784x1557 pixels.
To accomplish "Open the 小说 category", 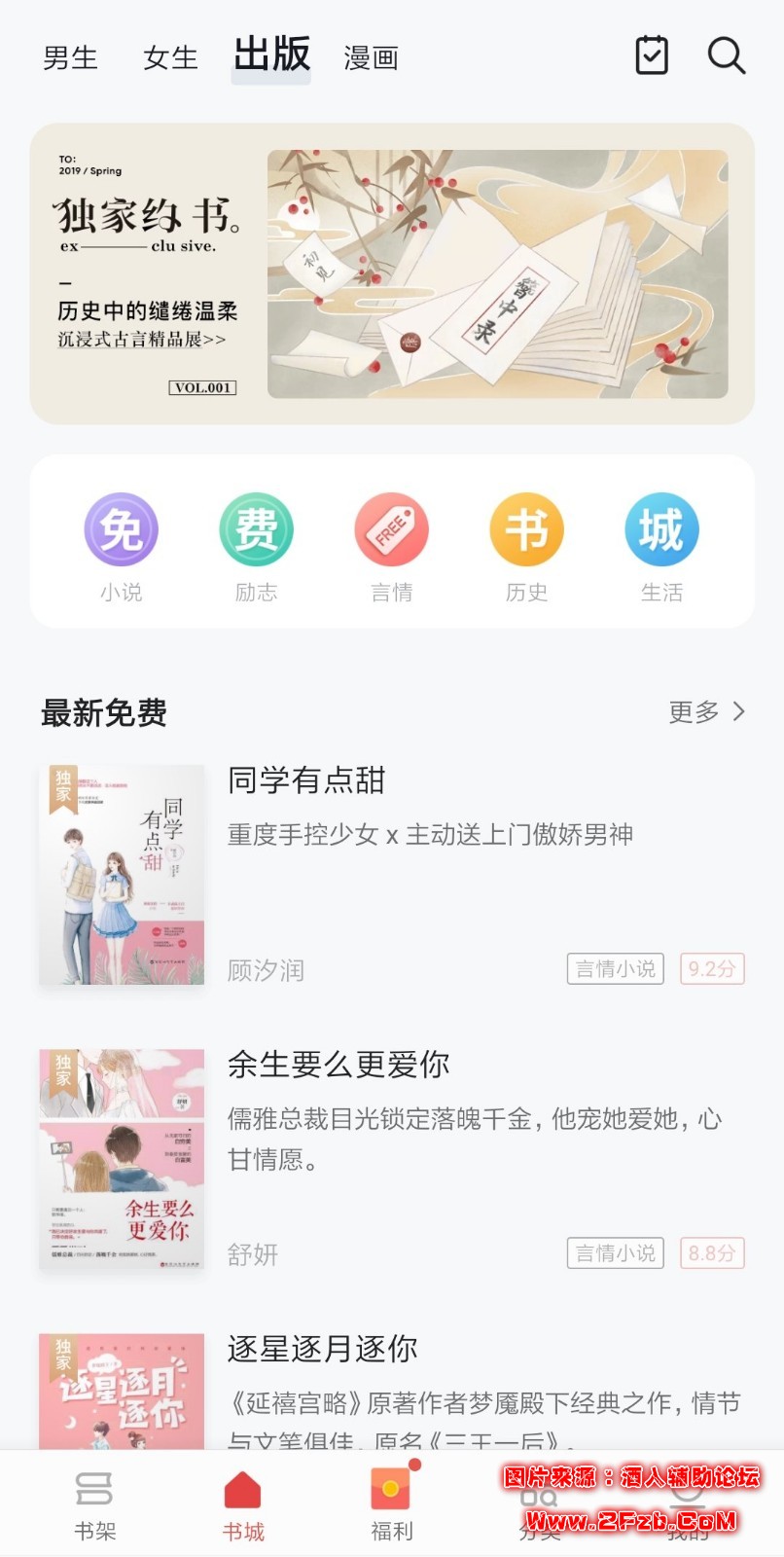I will [121, 547].
